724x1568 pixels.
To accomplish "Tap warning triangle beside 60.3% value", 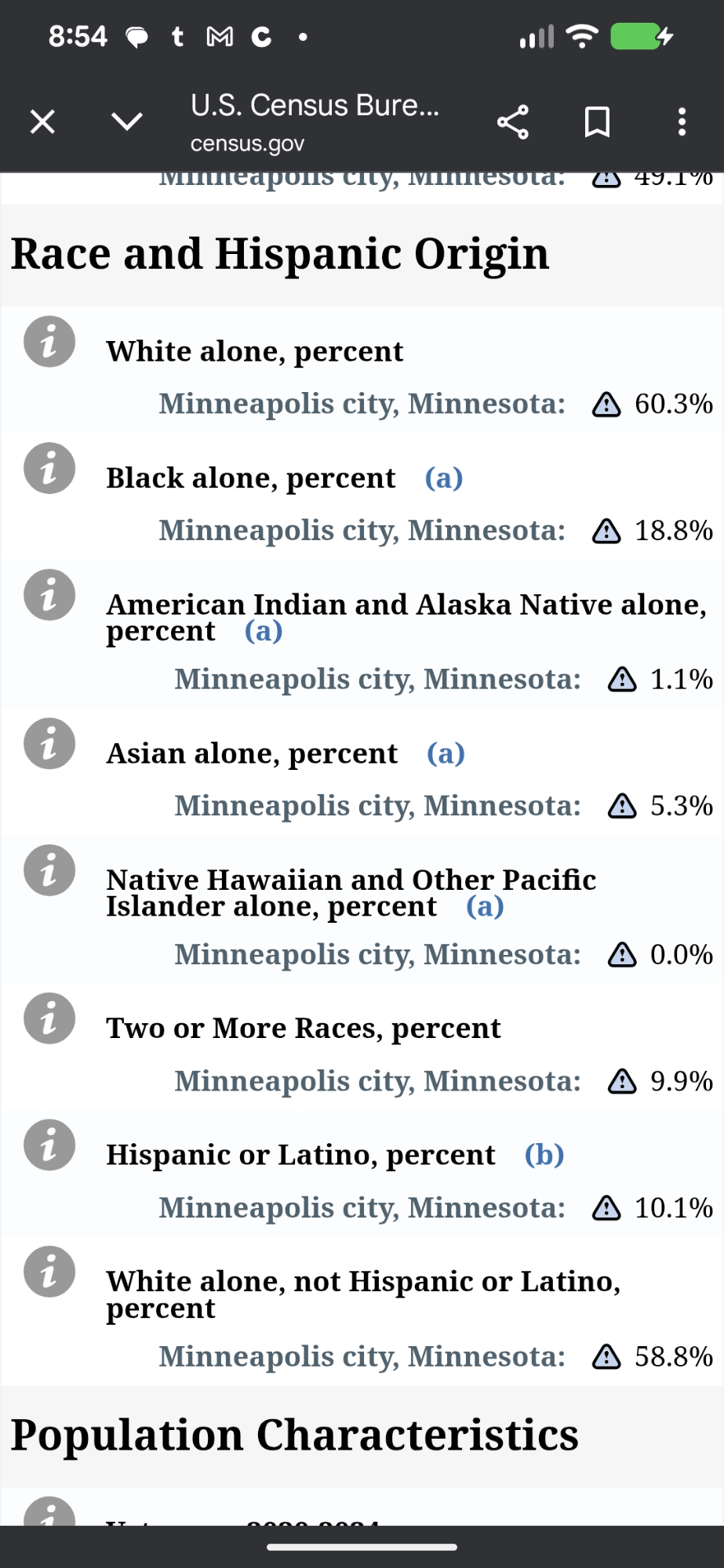I will [x=606, y=405].
